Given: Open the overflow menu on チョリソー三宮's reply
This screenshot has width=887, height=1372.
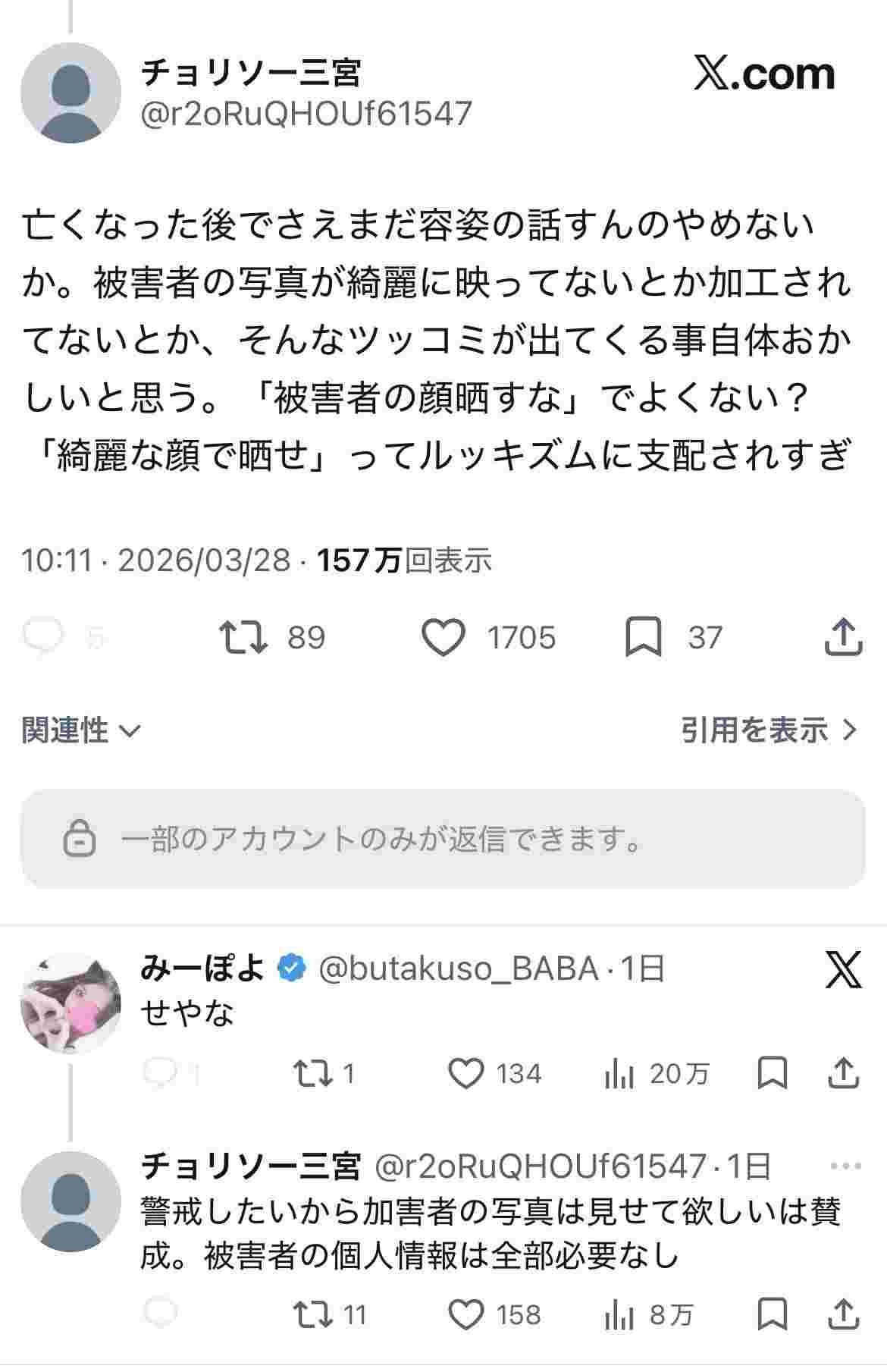Looking at the screenshot, I should coord(845,1167).
